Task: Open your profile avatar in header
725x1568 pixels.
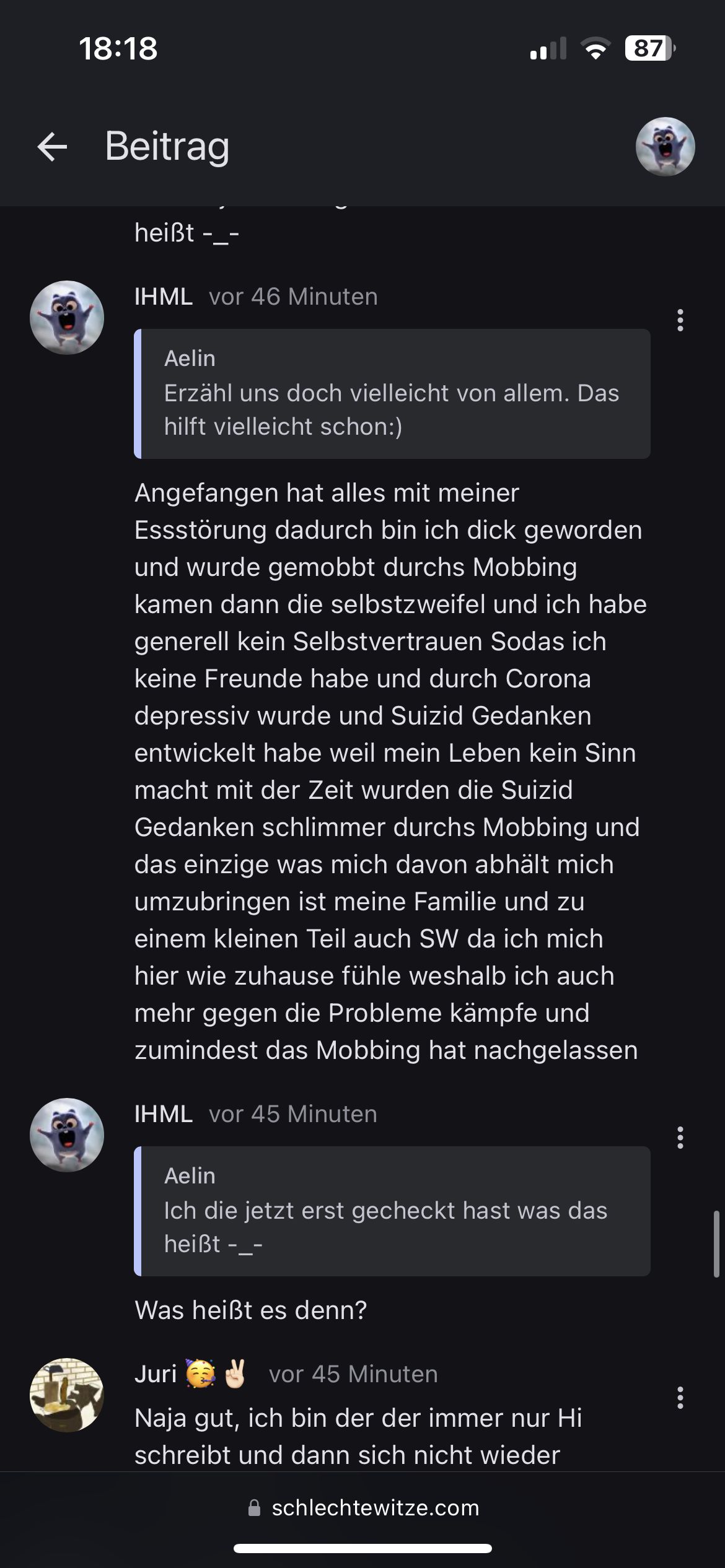Action: 665,147
